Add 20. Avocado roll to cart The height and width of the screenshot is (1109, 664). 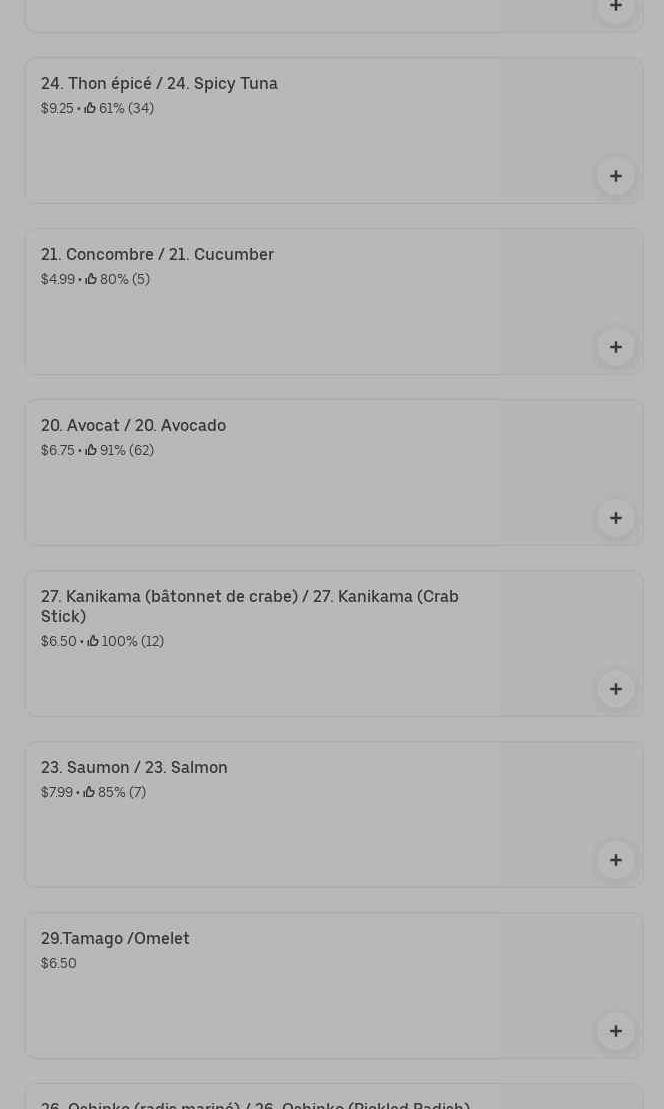[x=616, y=518]
